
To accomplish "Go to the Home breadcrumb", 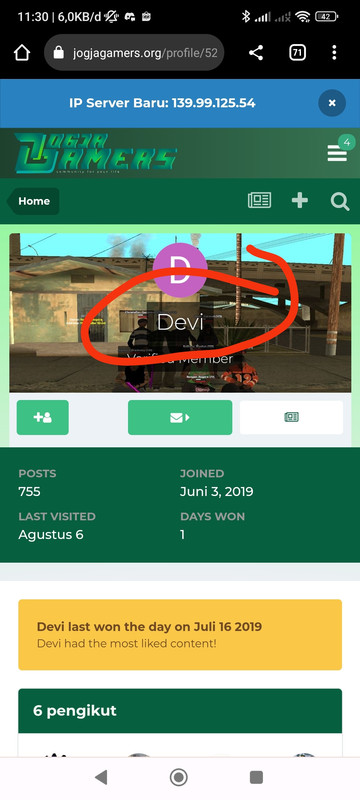I will [x=34, y=201].
